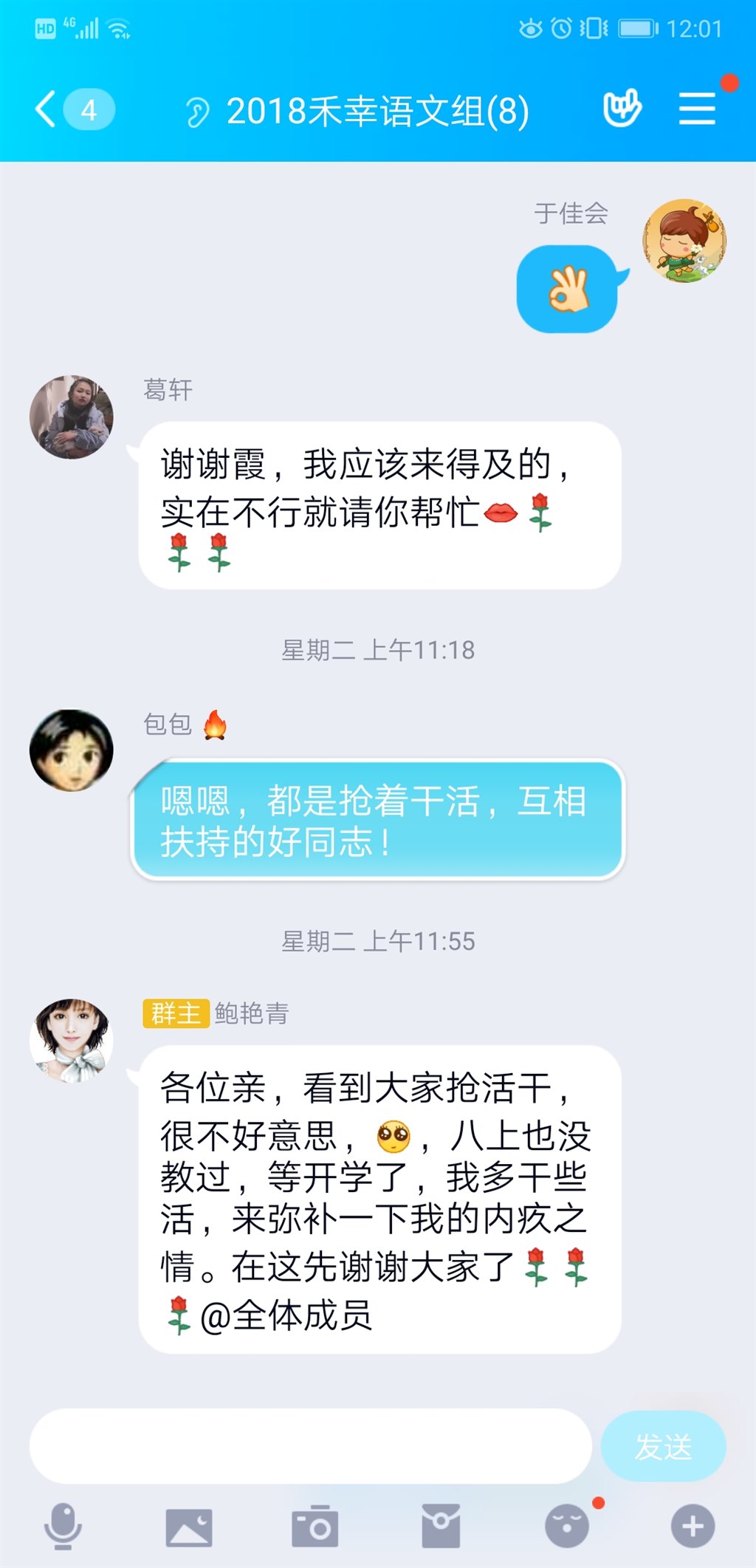Image resolution: width=756 pixels, height=1568 pixels.
Task: Record a voice message with microphone
Action: pos(63,1526)
